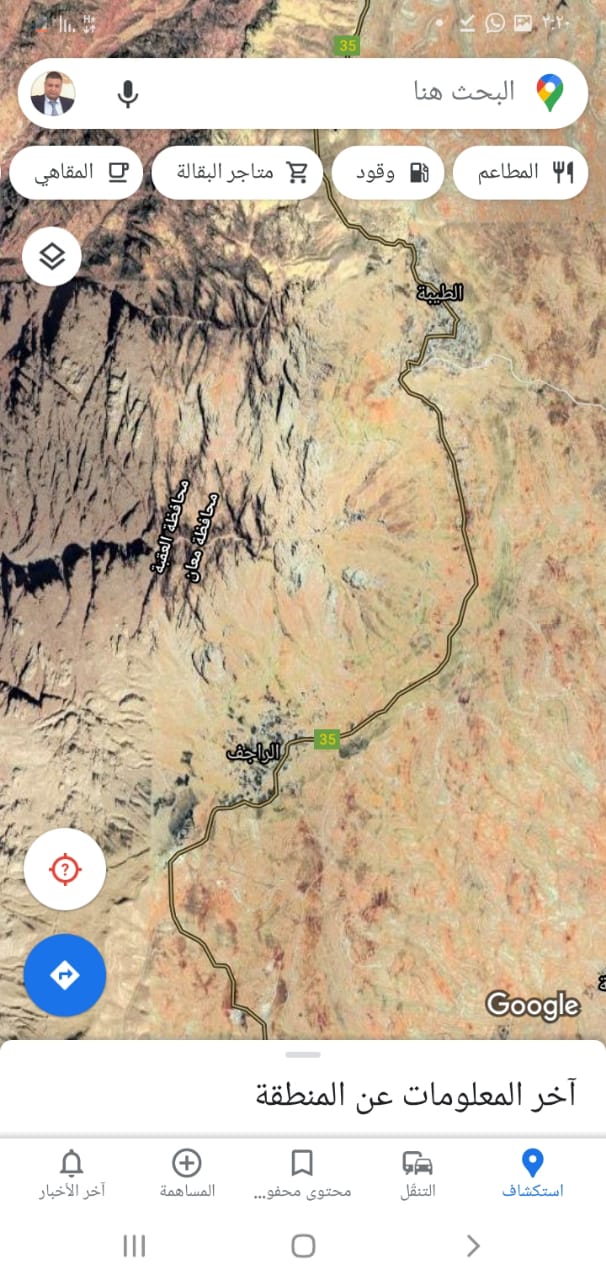Switch to the استكشاف tab
606x1280 pixels.
click(532, 1173)
